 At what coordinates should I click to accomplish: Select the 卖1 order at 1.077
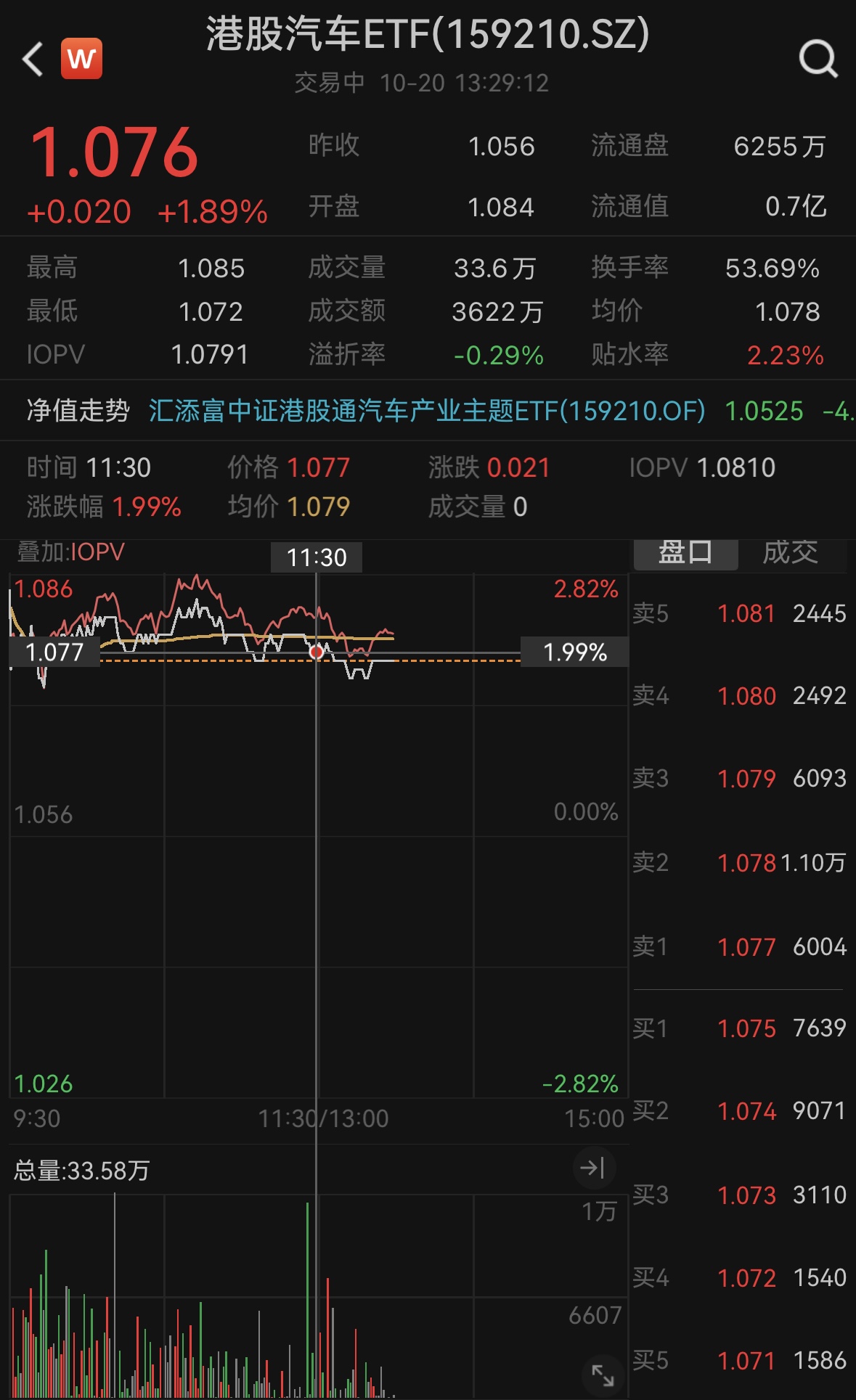739,946
